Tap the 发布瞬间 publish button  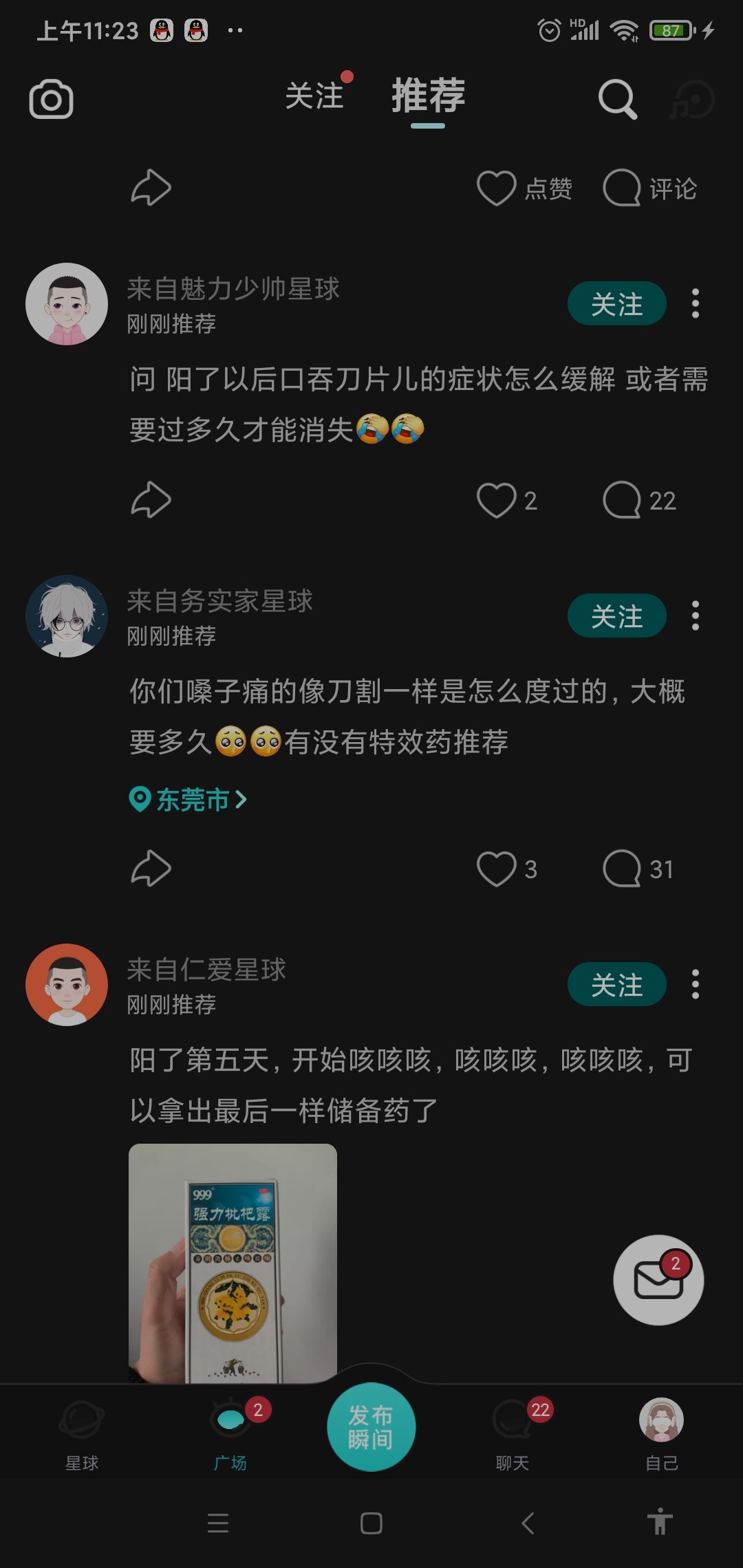371,1427
